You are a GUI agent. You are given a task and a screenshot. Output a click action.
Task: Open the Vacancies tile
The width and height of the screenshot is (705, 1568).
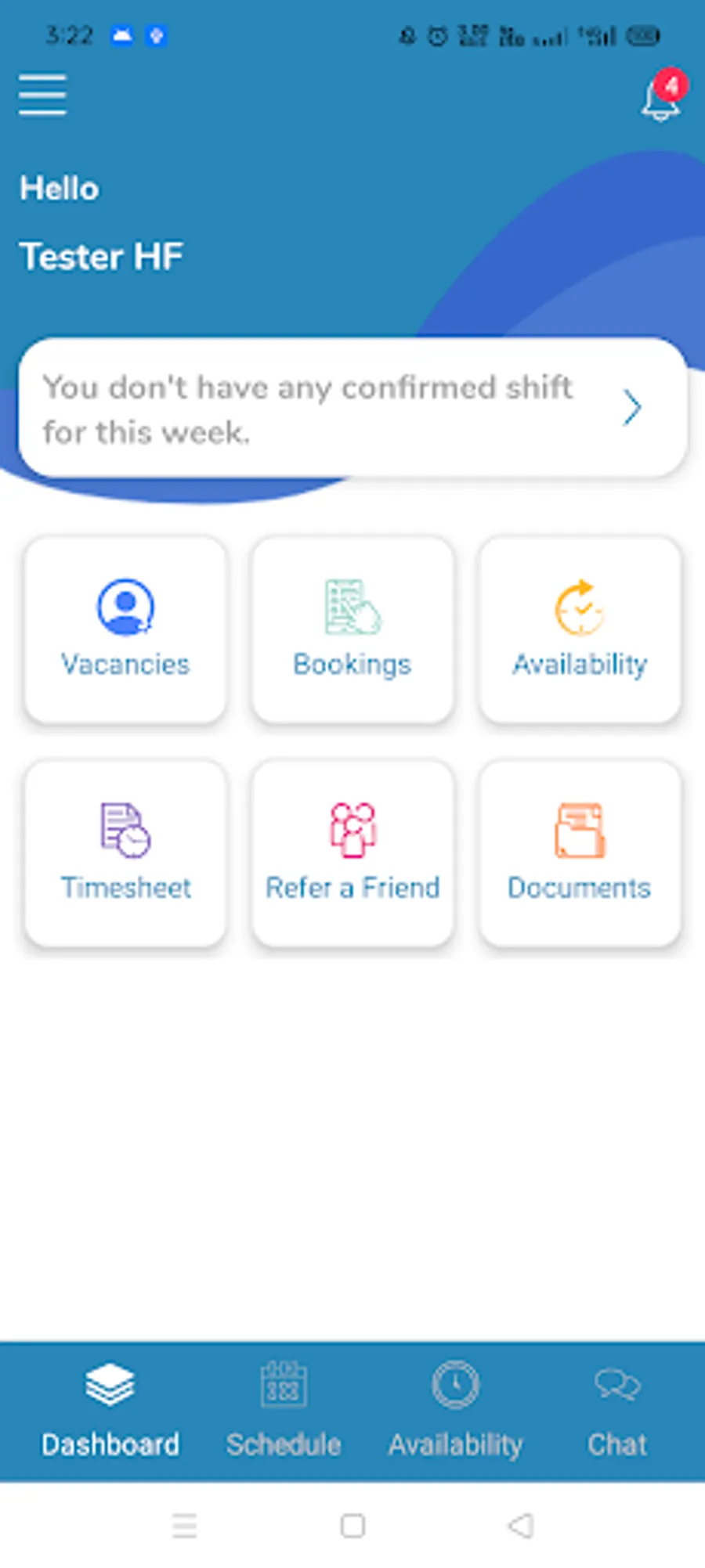coord(125,629)
